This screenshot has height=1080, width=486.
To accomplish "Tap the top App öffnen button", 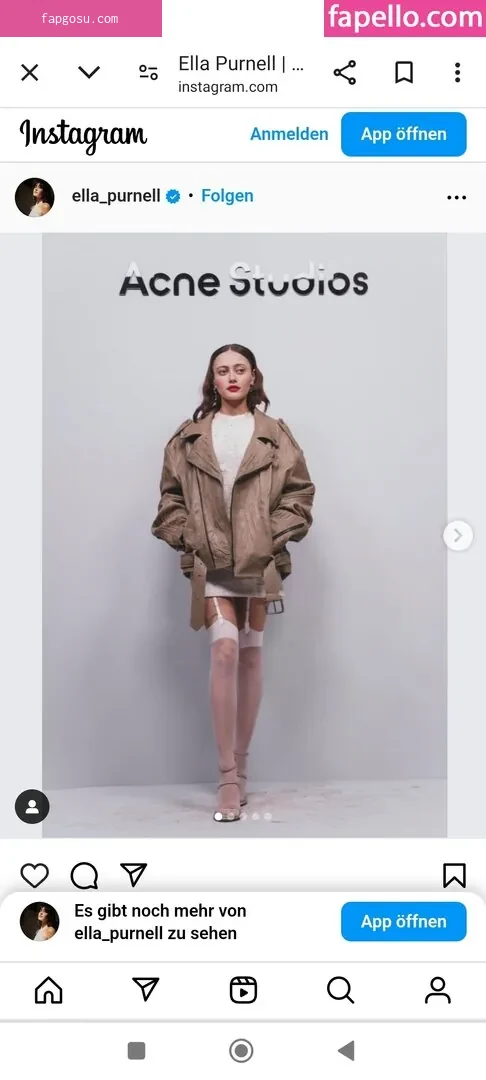I will [403, 134].
